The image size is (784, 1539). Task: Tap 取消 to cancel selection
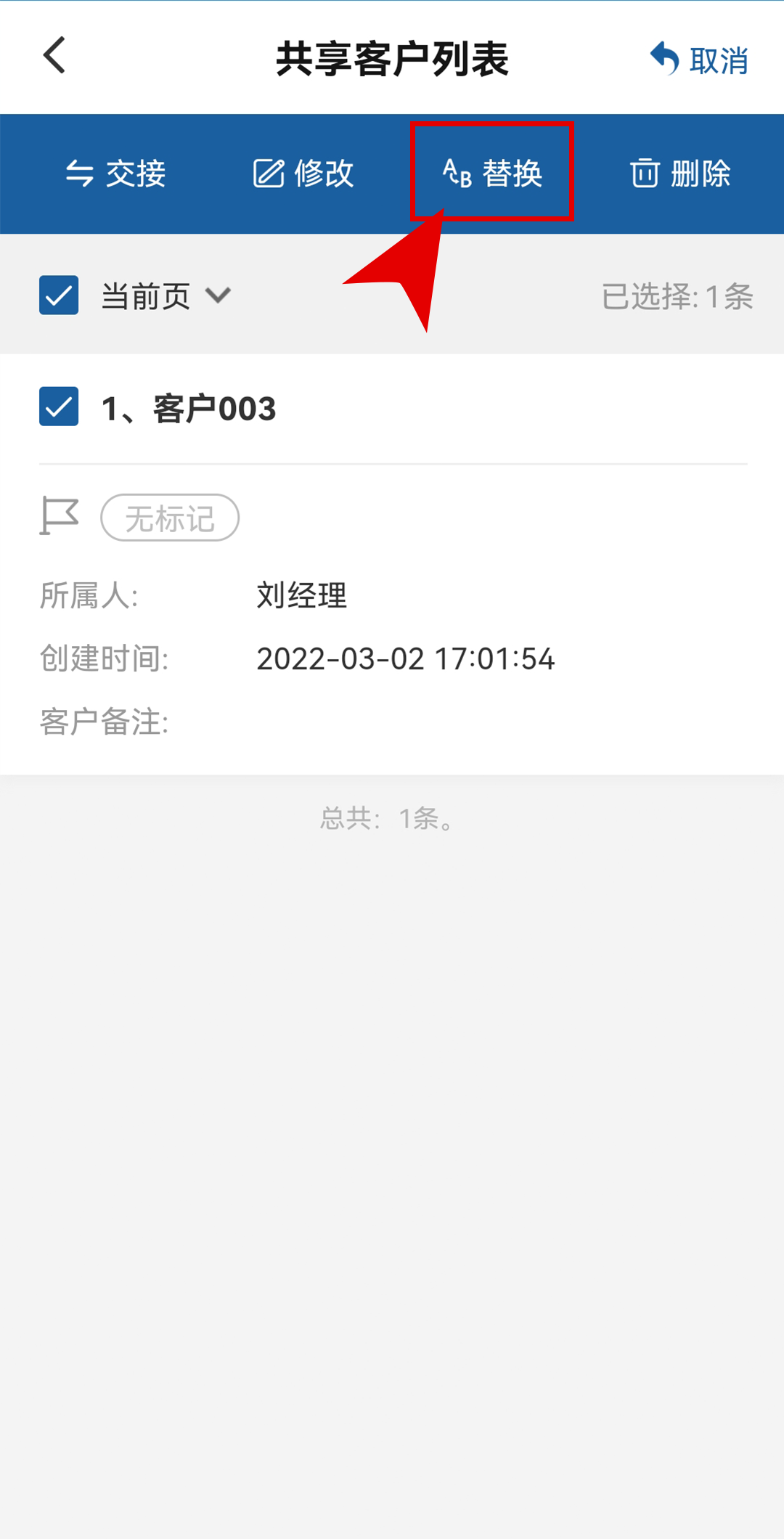(x=699, y=60)
